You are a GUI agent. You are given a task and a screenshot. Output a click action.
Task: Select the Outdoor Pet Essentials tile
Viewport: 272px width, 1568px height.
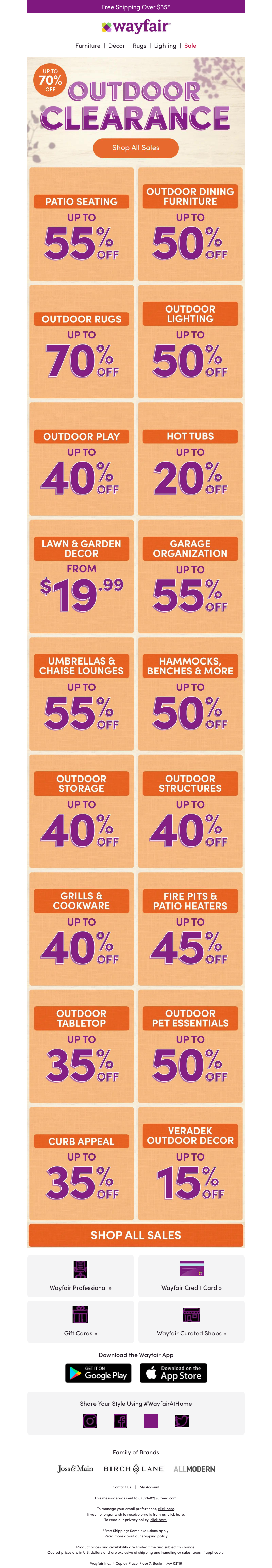coord(190,1046)
